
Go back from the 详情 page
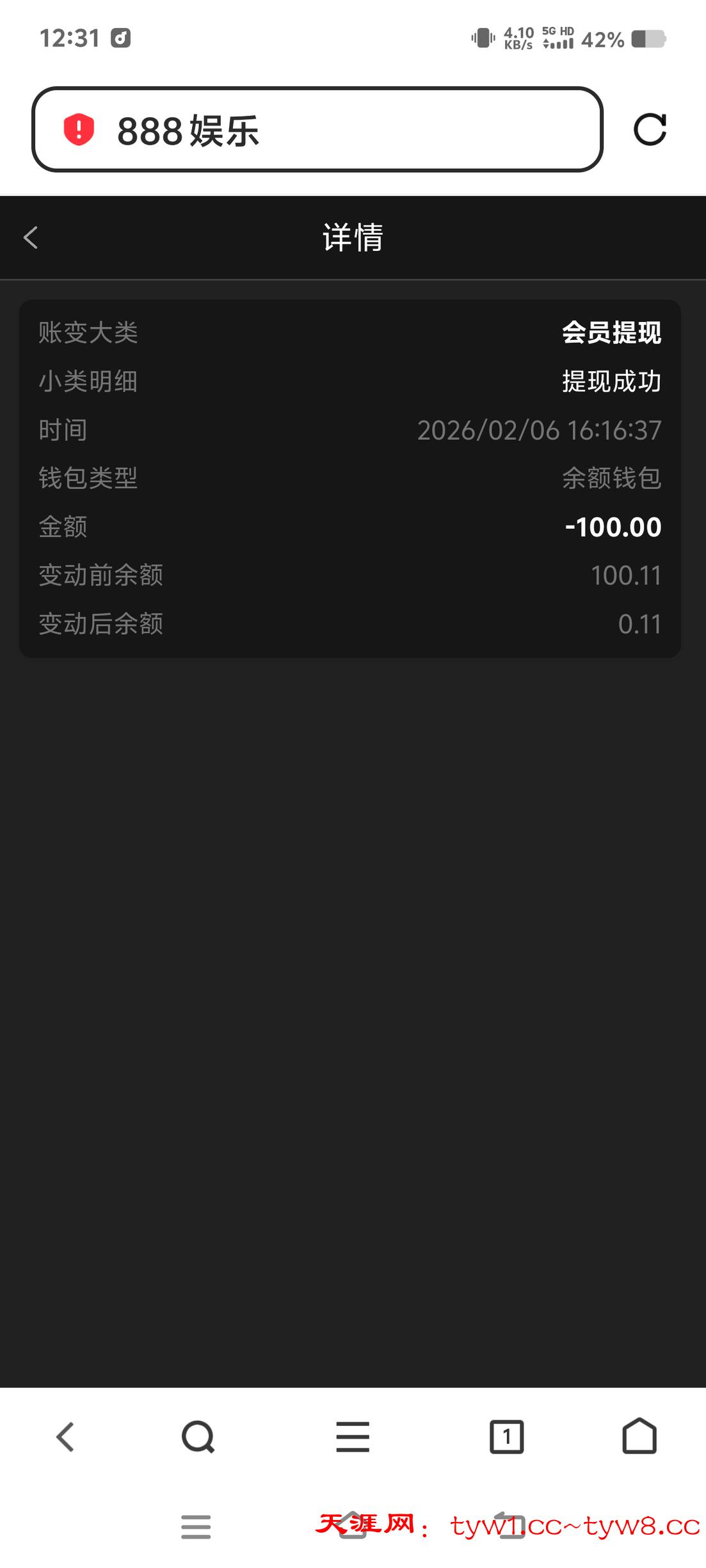tap(31, 237)
